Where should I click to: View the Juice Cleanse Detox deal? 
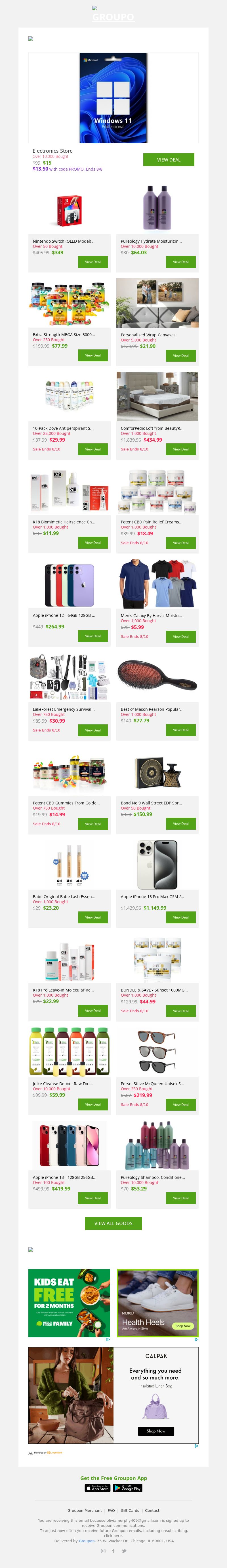[93, 1104]
